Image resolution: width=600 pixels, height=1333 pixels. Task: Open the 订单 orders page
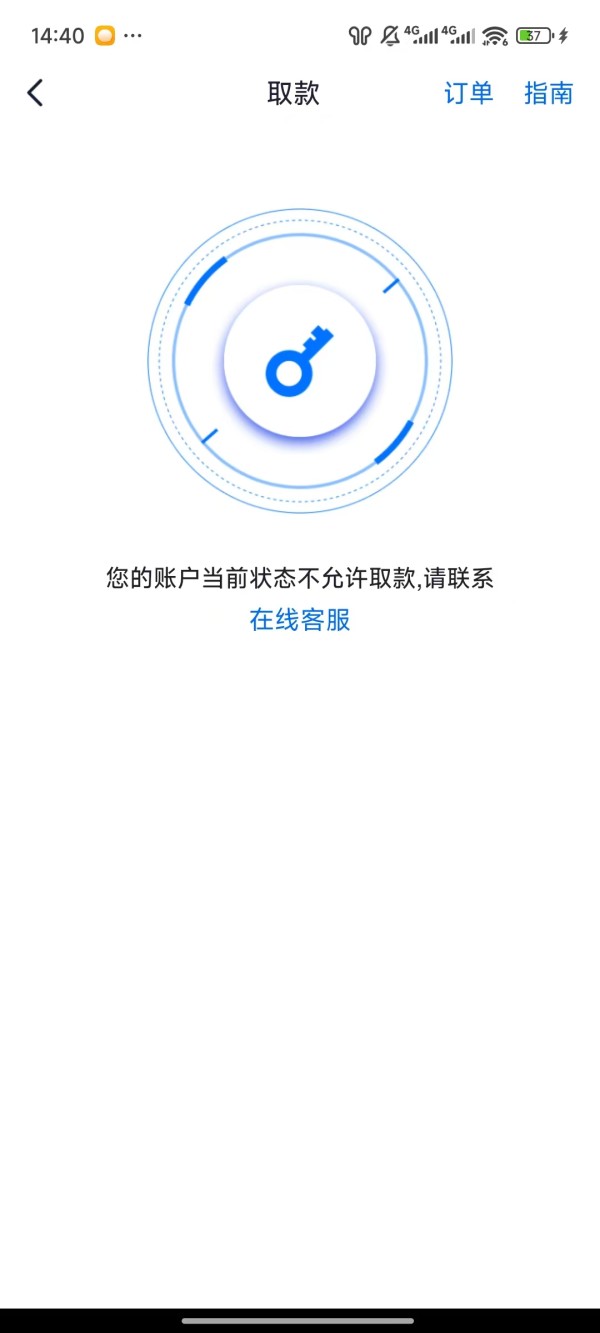point(469,93)
